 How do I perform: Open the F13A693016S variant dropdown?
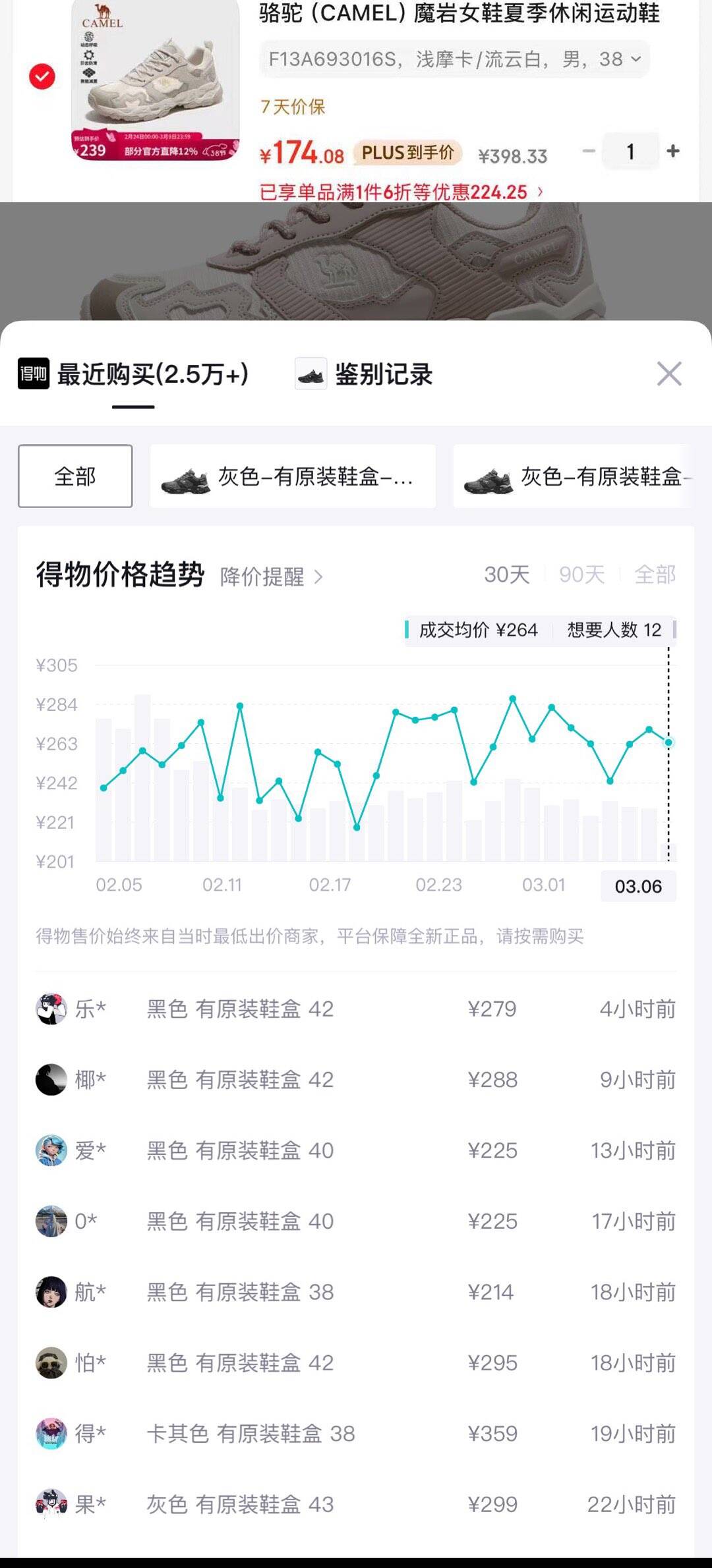tap(454, 59)
